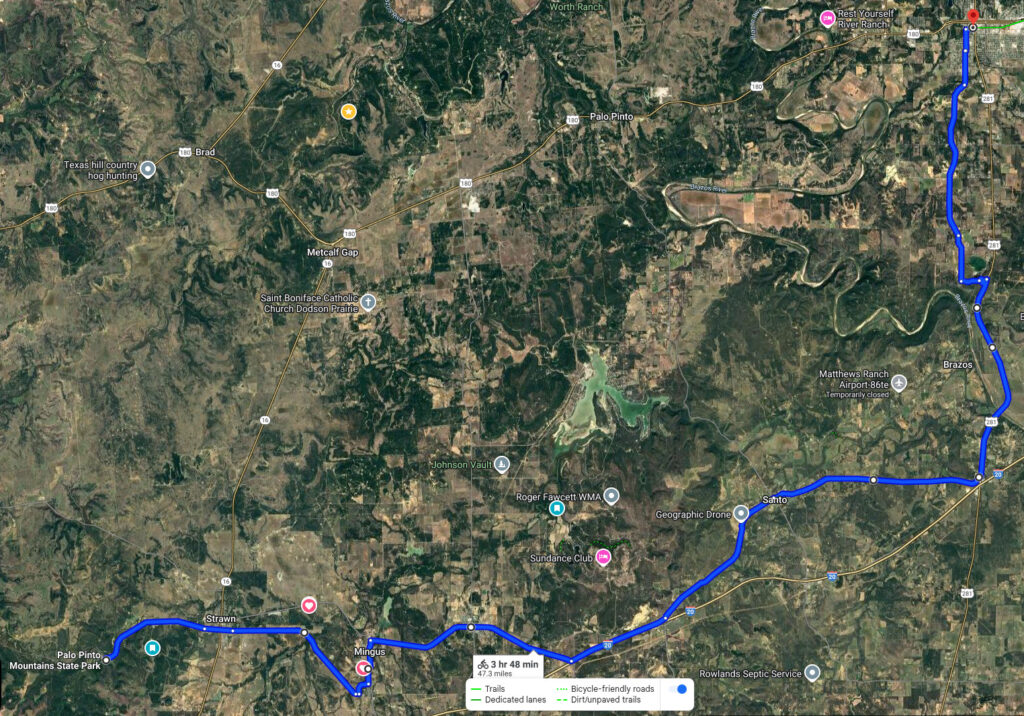Select the Sundance Club marker
Image resolution: width=1024 pixels, height=716 pixels.
603,558
